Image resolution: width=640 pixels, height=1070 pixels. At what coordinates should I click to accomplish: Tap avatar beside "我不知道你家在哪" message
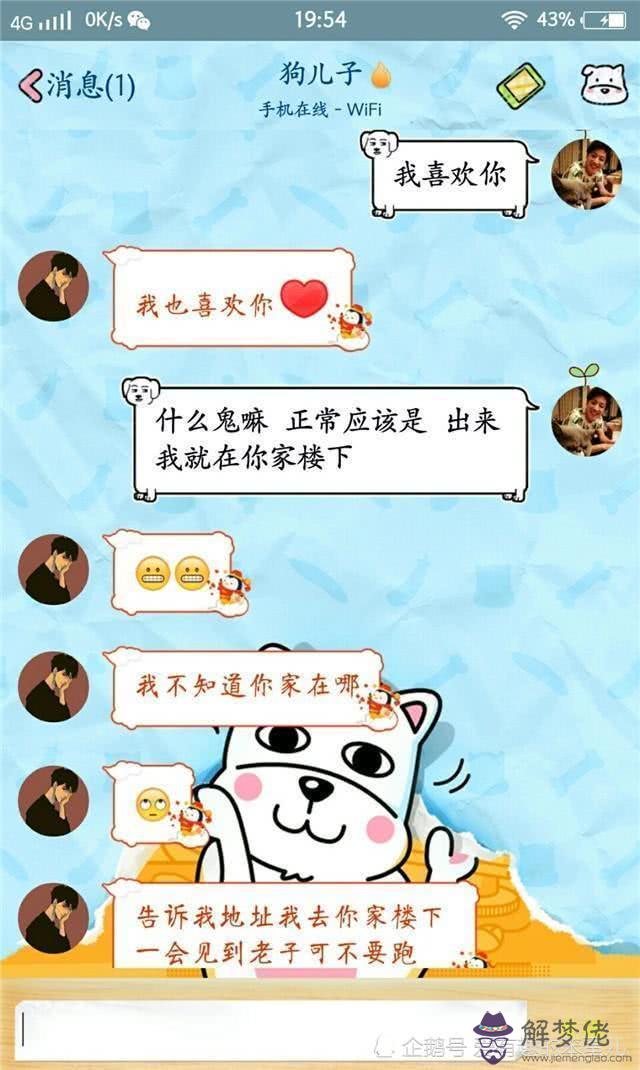(54, 686)
